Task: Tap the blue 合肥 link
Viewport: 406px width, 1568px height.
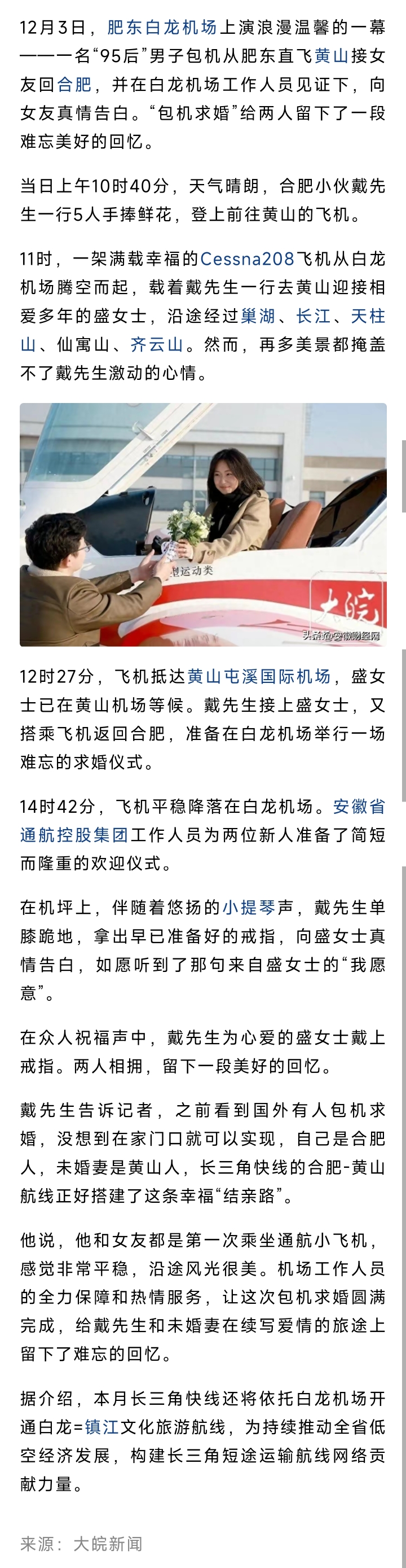Action: tap(74, 85)
